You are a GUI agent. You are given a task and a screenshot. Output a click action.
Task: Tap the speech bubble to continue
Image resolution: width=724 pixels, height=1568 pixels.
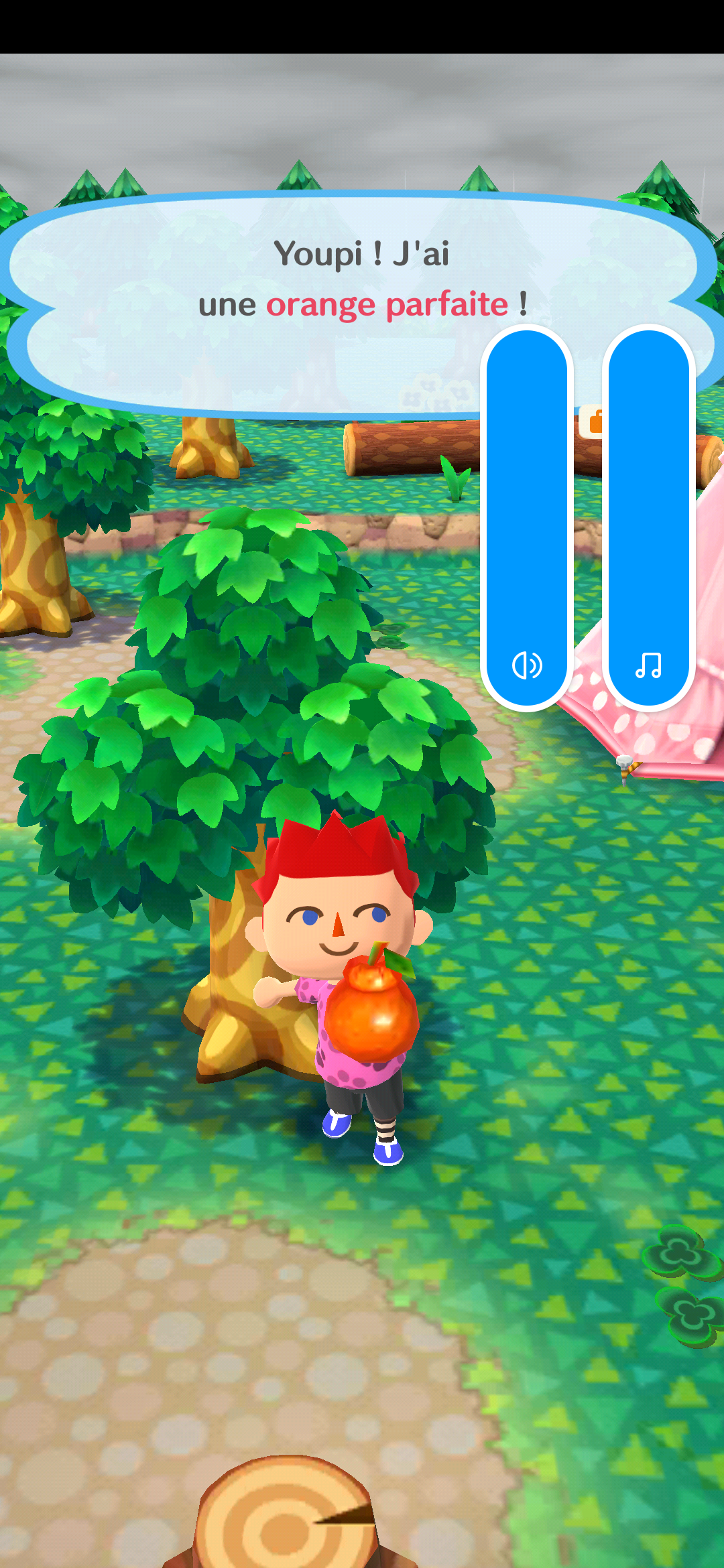[x=268, y=302]
